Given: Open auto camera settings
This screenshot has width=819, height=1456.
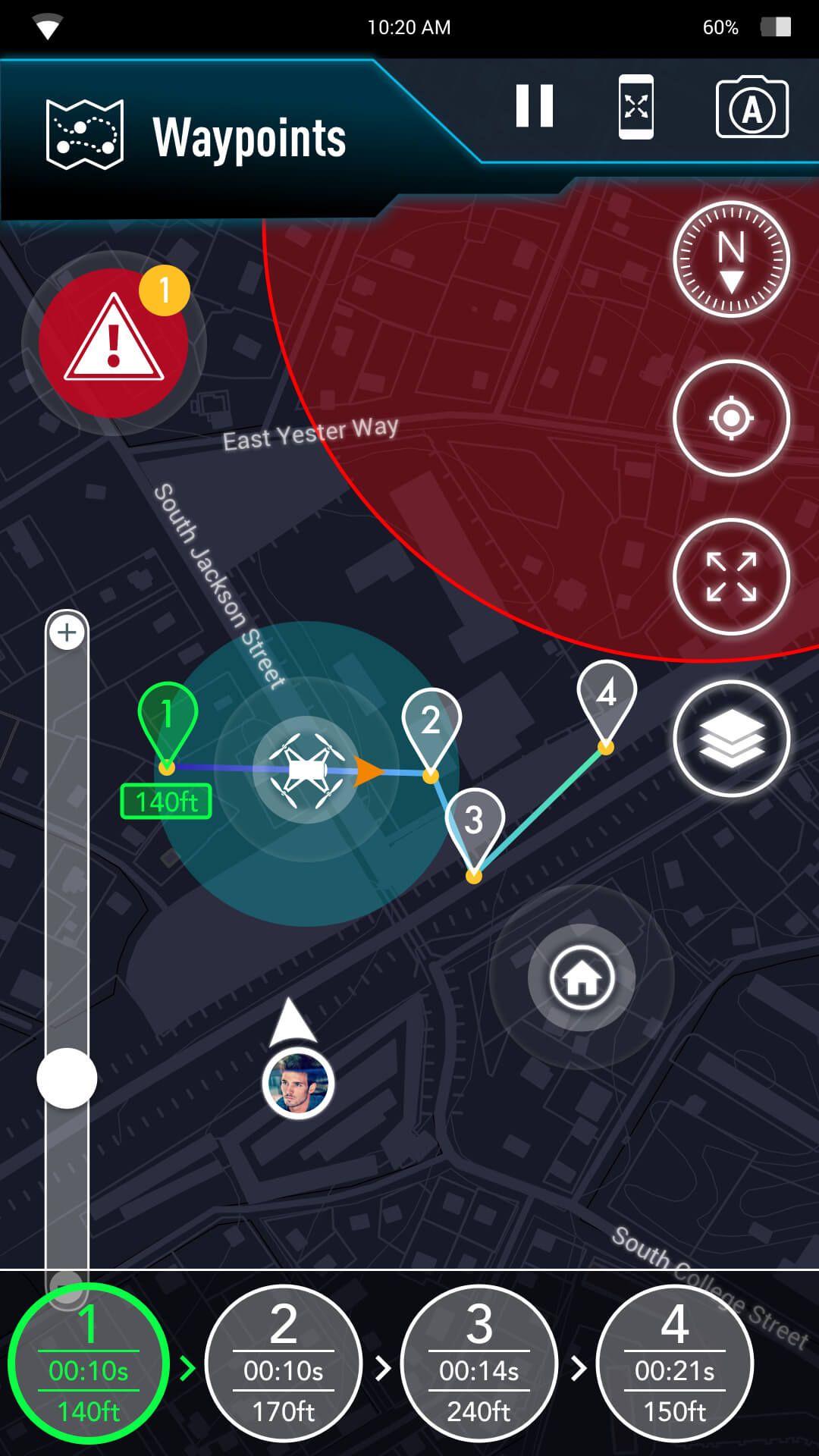Looking at the screenshot, I should point(752,108).
